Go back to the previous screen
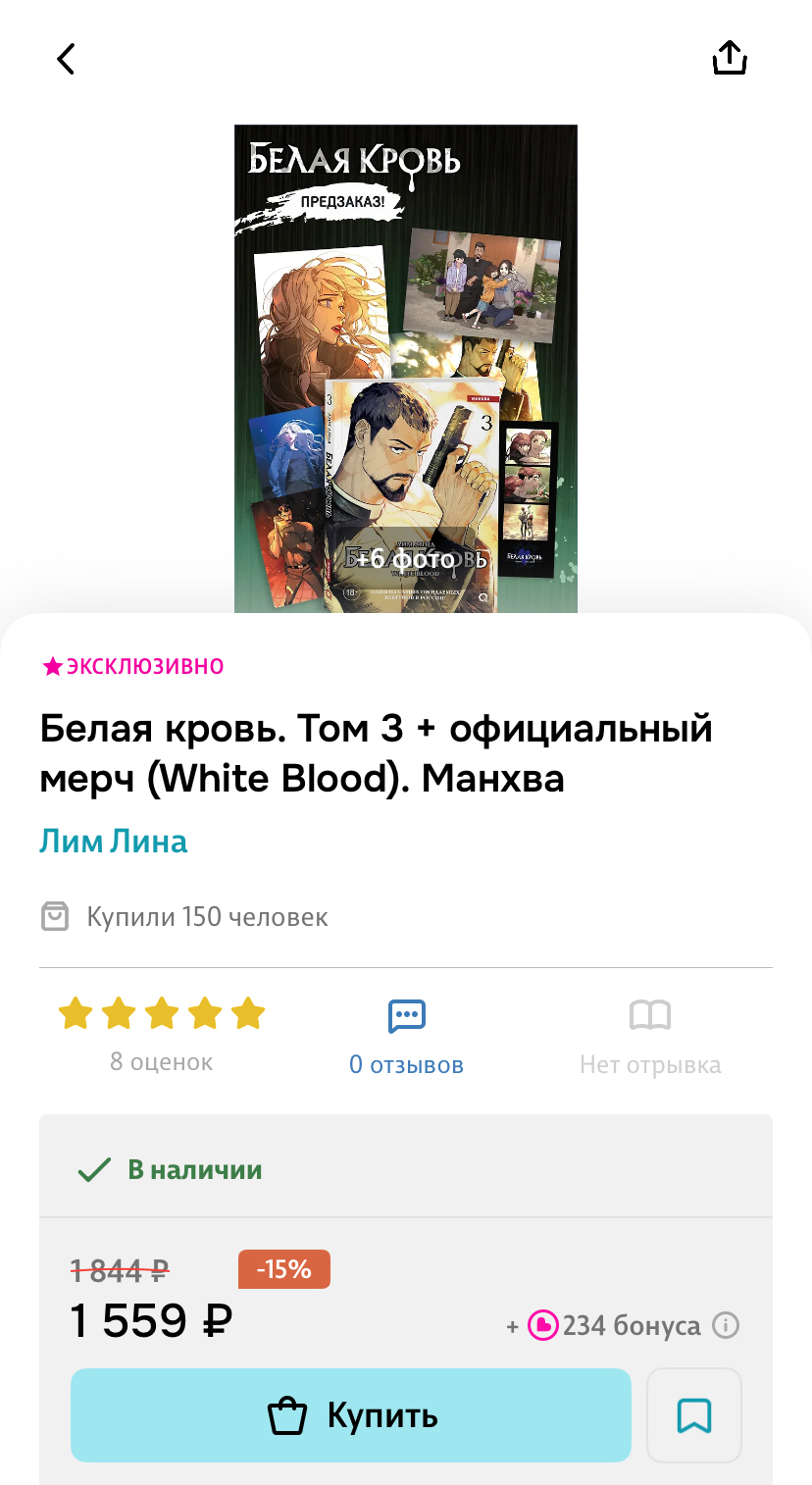 coord(66,59)
